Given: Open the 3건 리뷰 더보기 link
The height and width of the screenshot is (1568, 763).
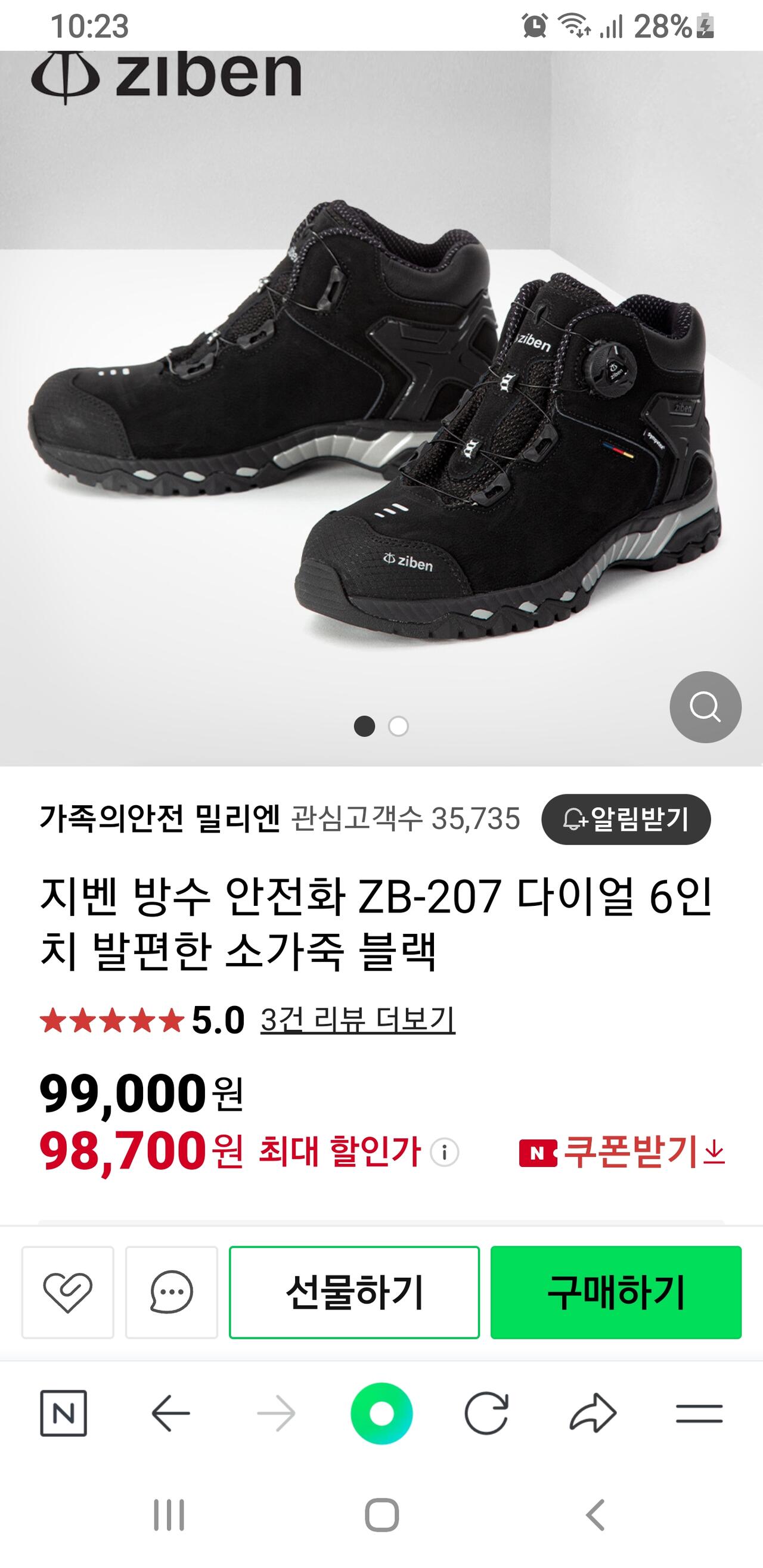Looking at the screenshot, I should point(358,1020).
